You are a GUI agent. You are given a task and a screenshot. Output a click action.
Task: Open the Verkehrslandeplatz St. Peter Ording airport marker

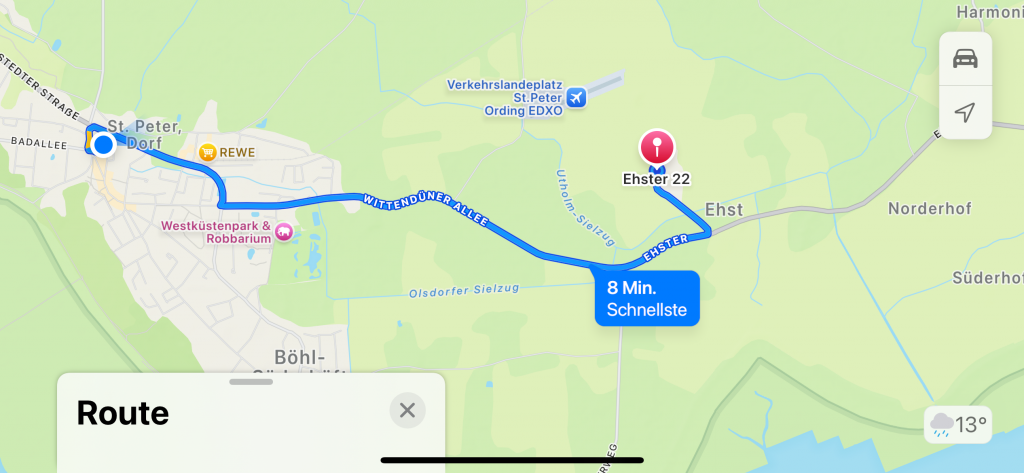click(576, 97)
